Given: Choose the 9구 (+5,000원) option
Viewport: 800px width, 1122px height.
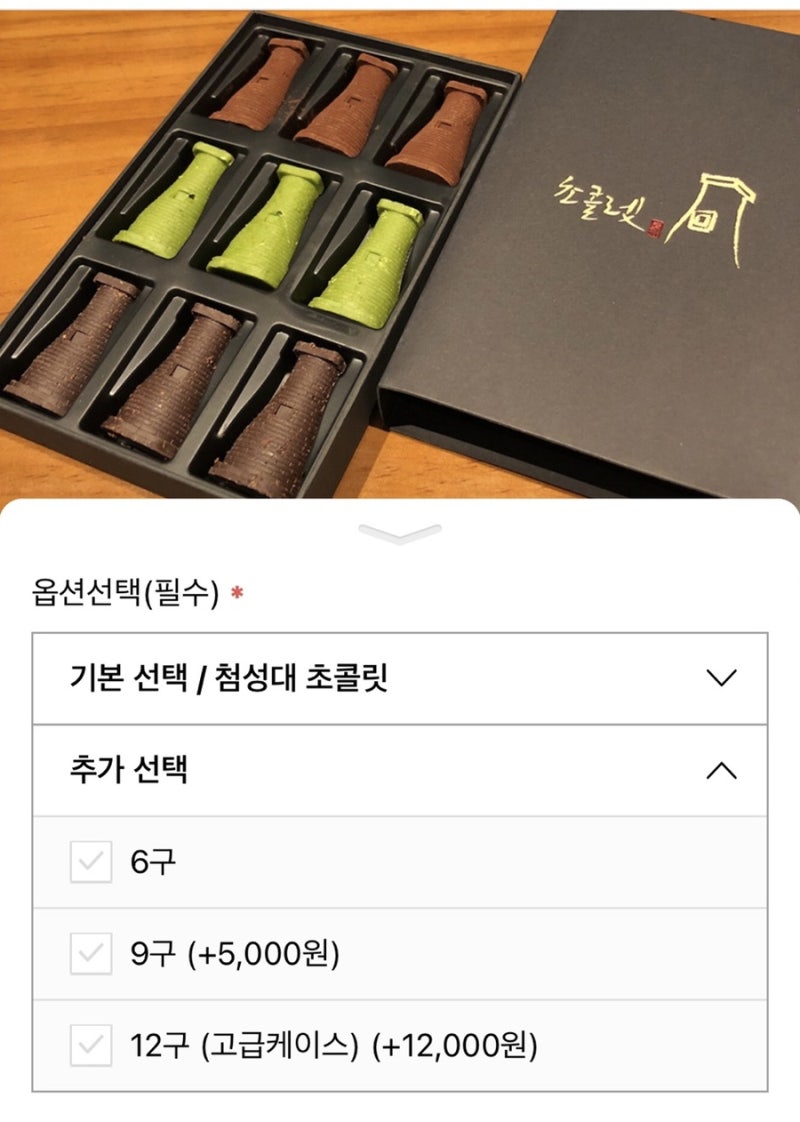Looking at the screenshot, I should pyautogui.click(x=400, y=954).
